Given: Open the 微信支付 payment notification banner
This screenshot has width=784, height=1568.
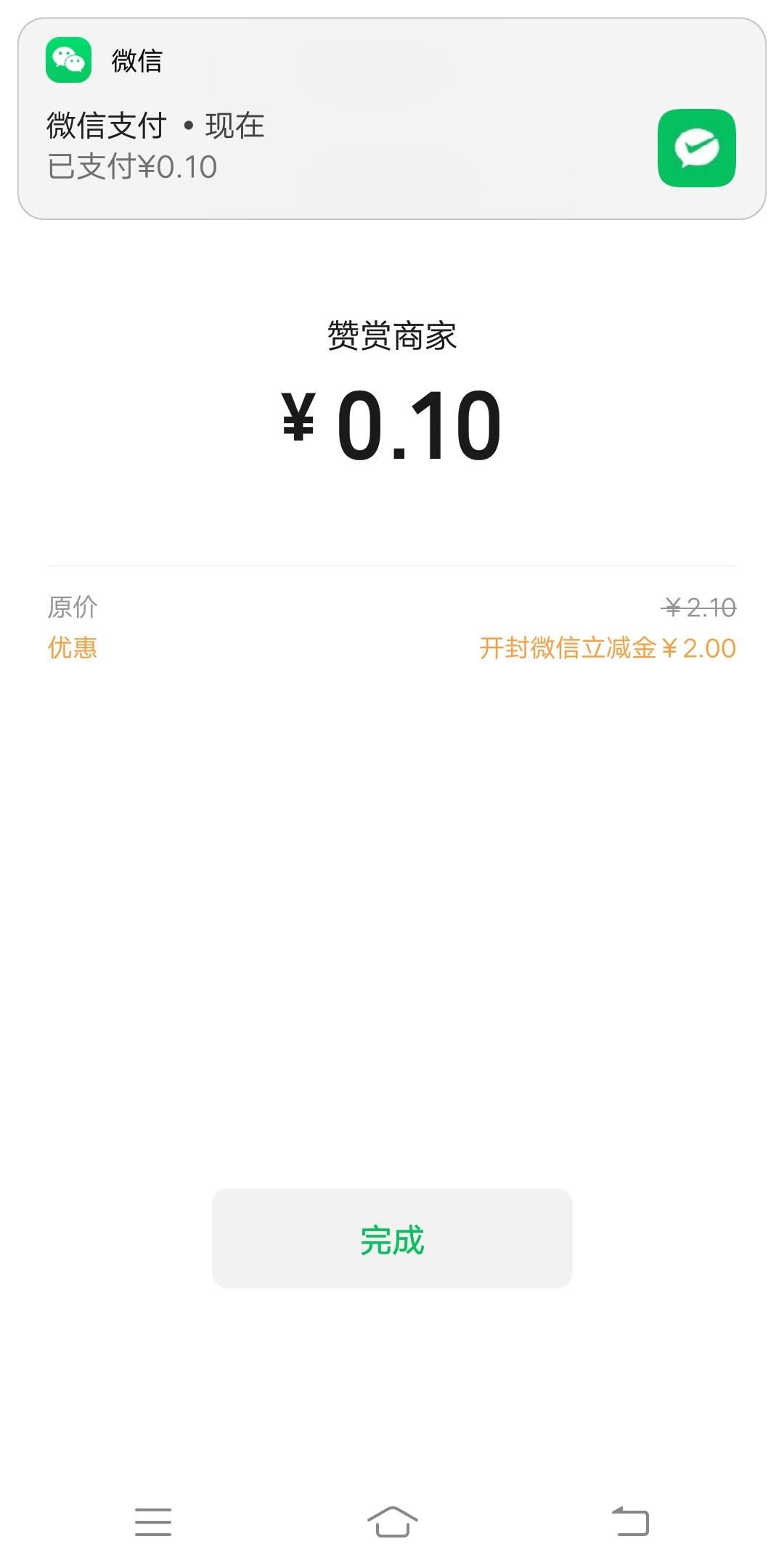Looking at the screenshot, I should click(392, 119).
